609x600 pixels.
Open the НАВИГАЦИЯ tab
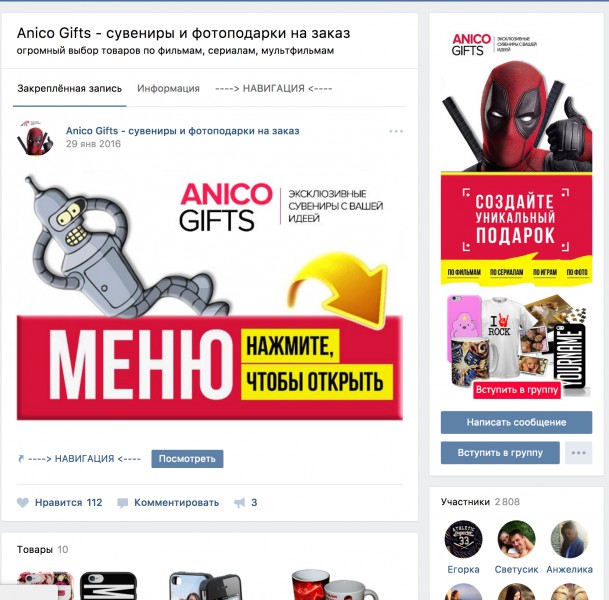273,88
